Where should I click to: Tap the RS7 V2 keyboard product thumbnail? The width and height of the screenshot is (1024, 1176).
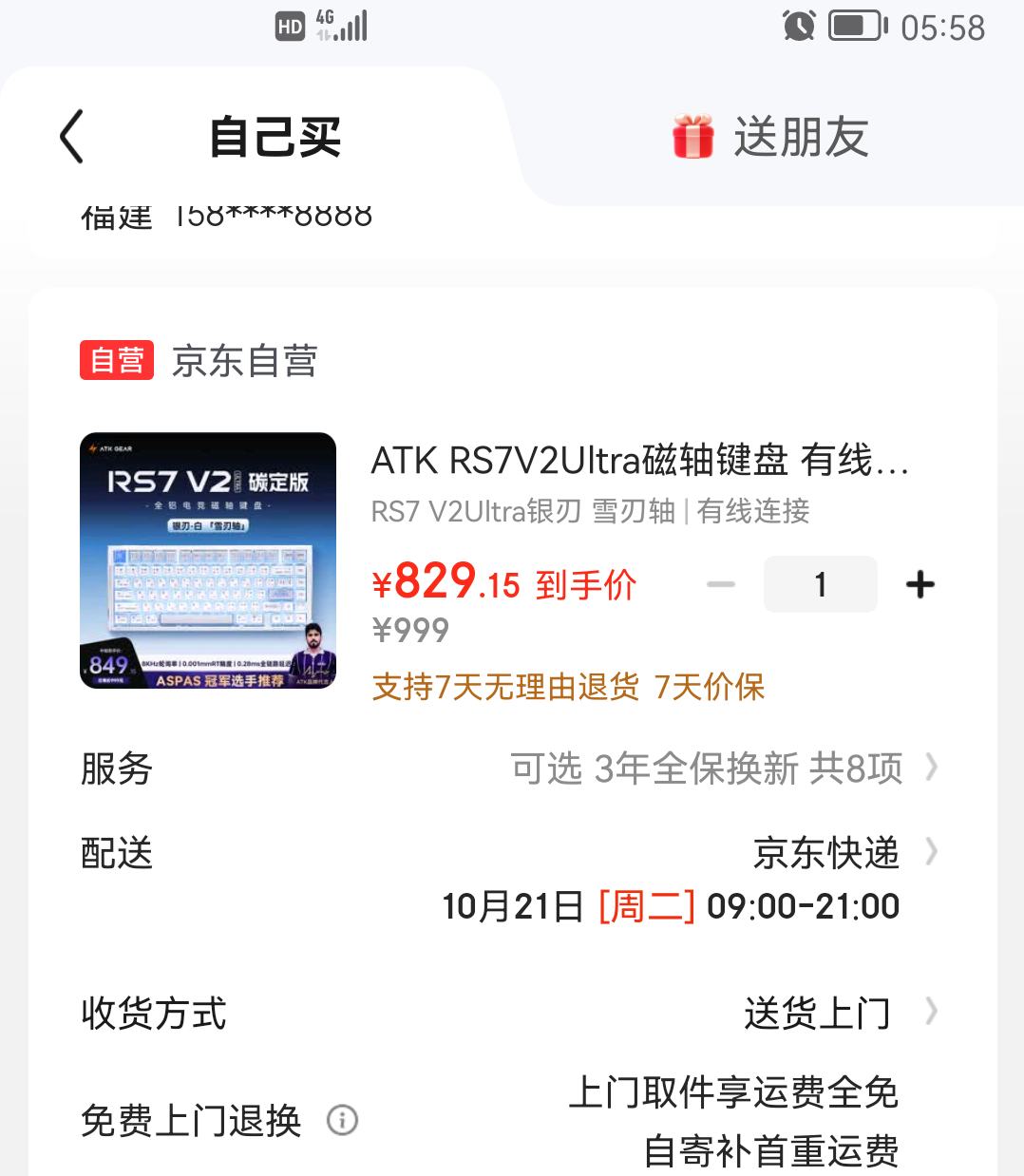[208, 560]
